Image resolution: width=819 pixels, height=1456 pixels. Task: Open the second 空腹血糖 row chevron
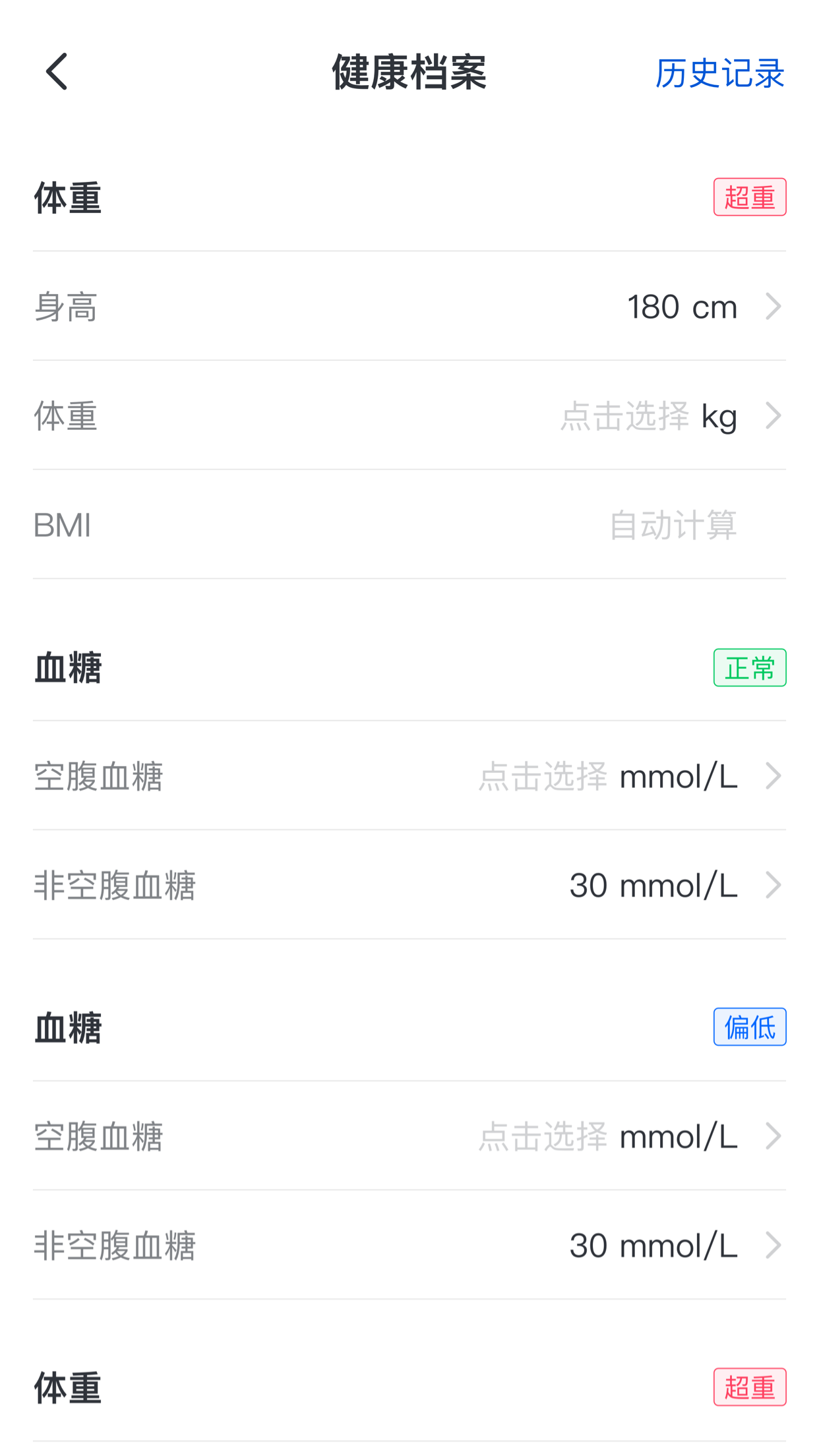point(773,1136)
